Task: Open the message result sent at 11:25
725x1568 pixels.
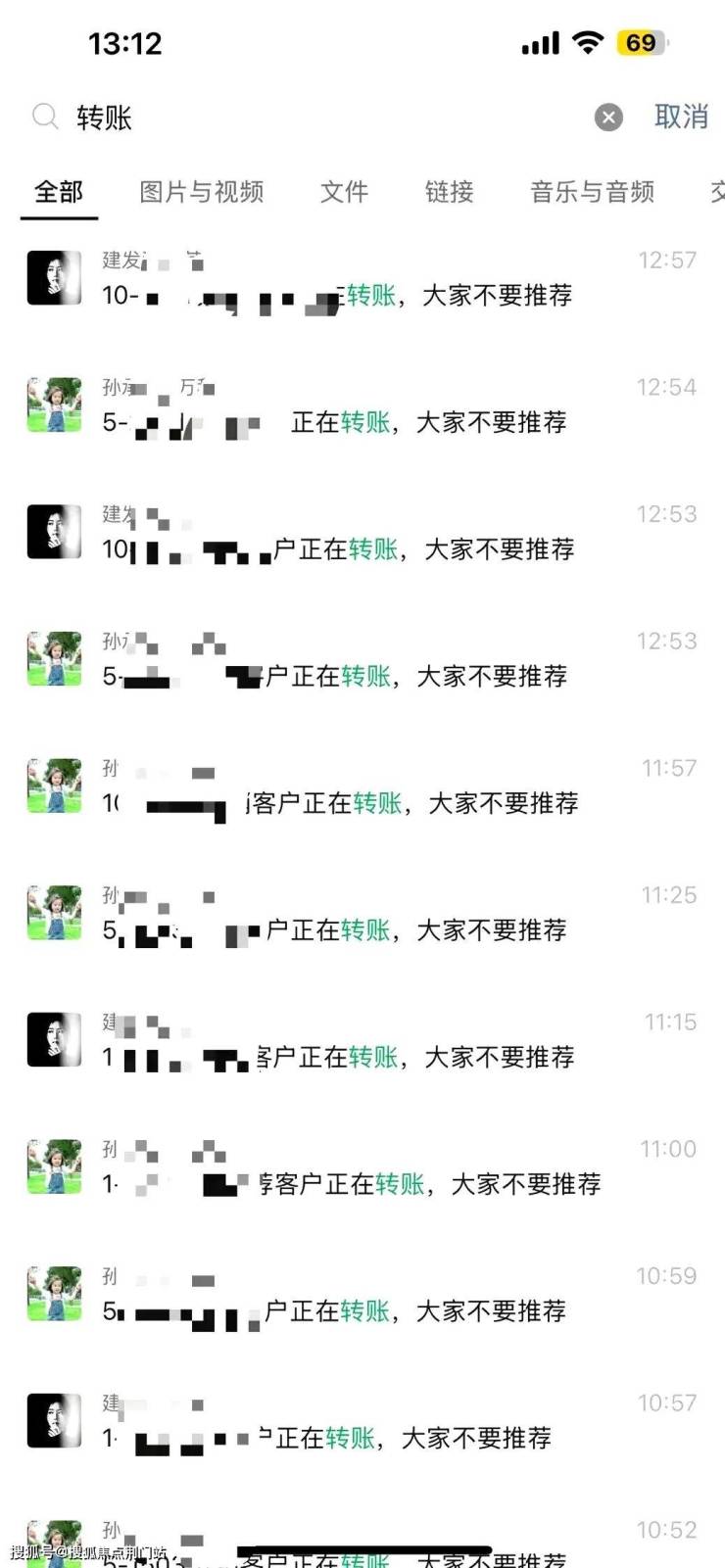Action: tap(362, 915)
